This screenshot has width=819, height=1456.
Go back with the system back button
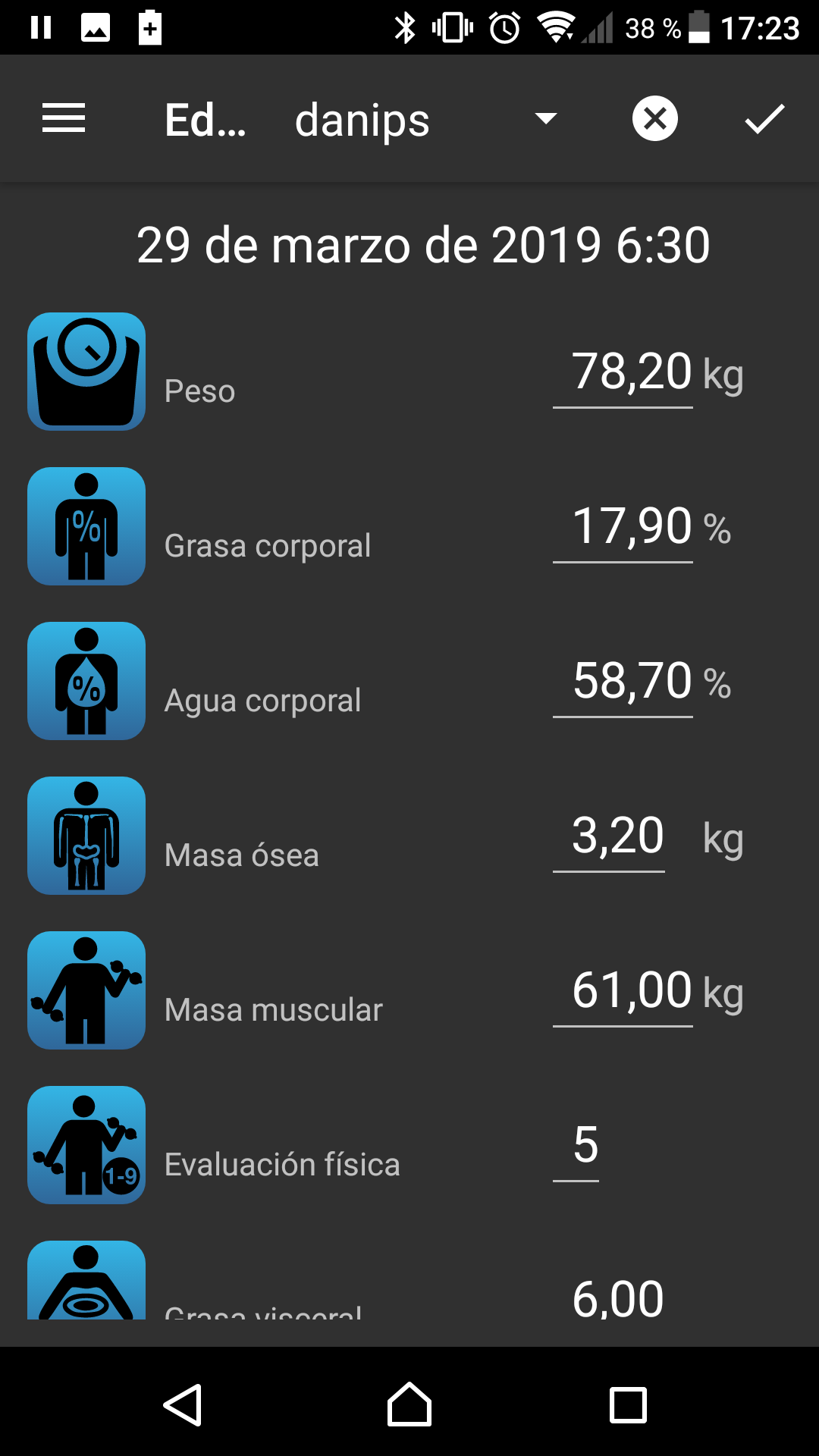183,1404
